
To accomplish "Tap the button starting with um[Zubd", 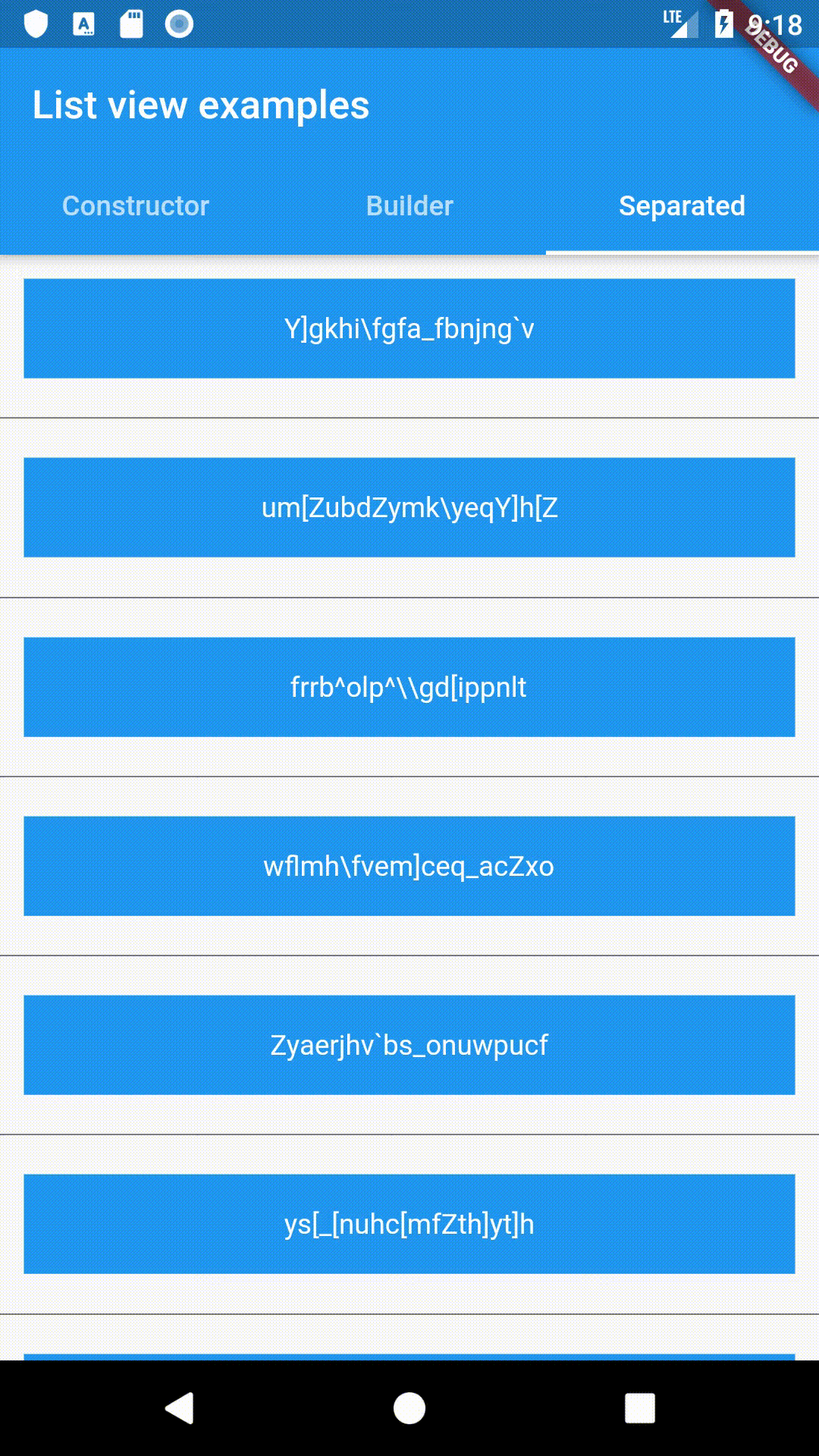I will 409,507.
